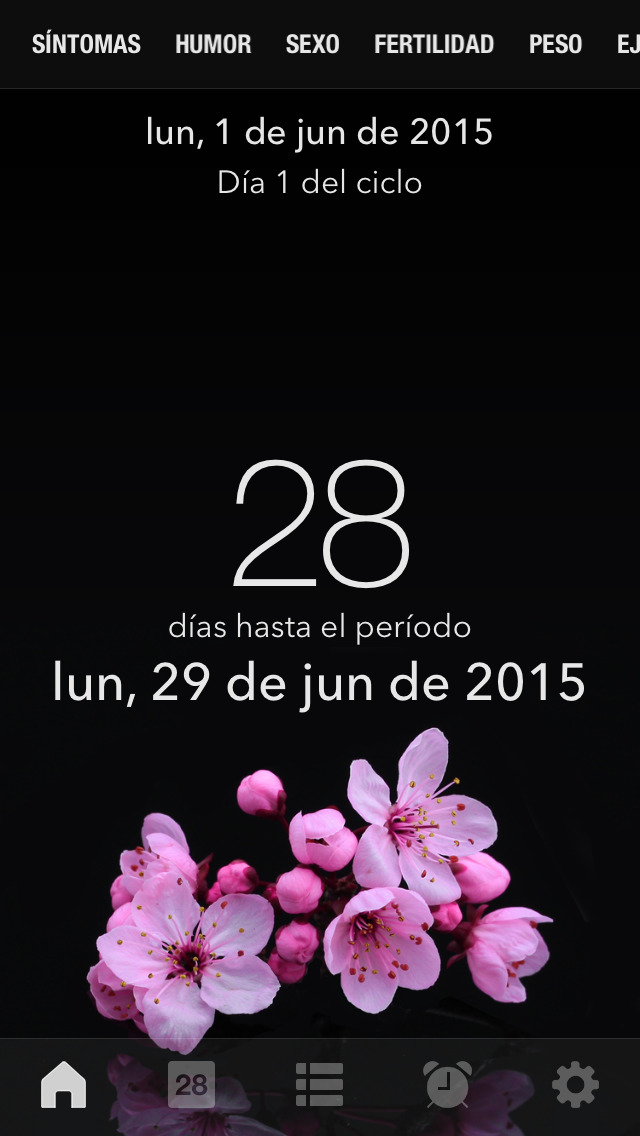Open the list view icon
640x1136 pixels.
[x=319, y=1085]
